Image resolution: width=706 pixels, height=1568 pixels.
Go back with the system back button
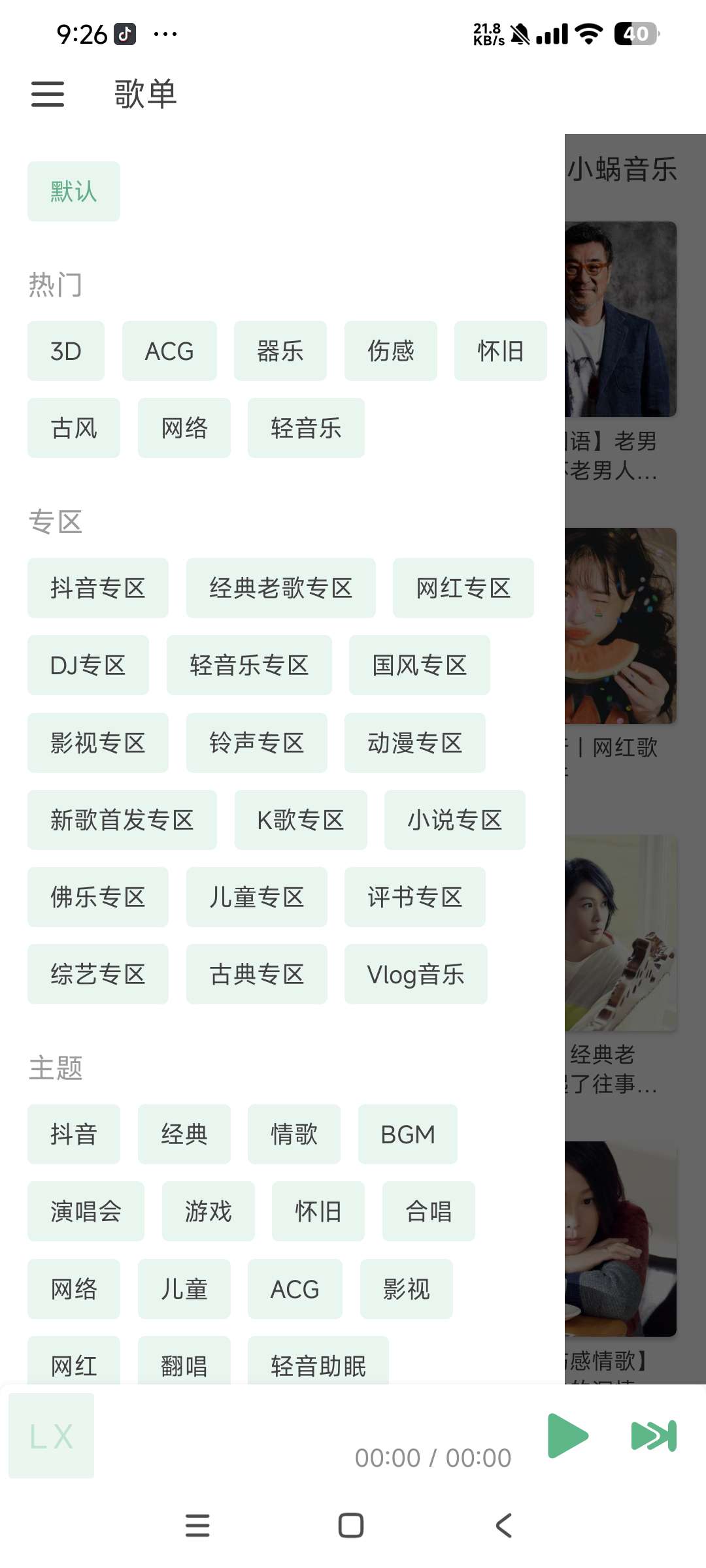pos(503,1526)
